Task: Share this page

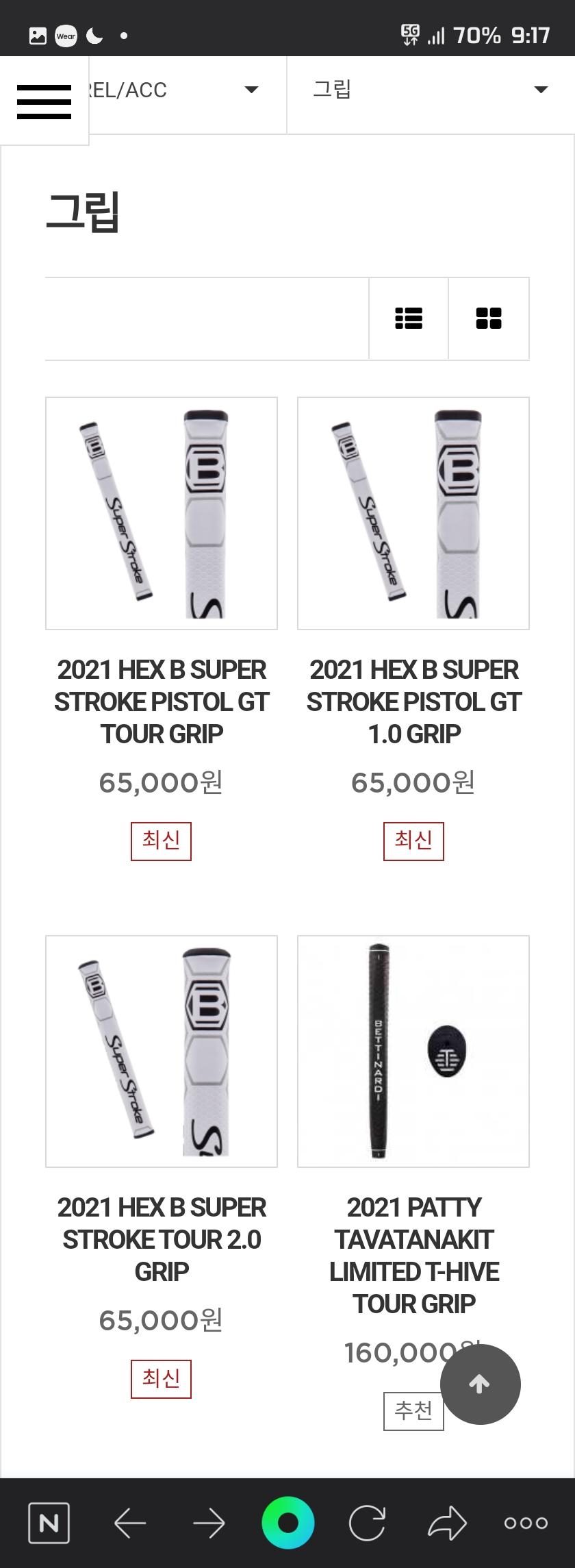Action: click(447, 1523)
